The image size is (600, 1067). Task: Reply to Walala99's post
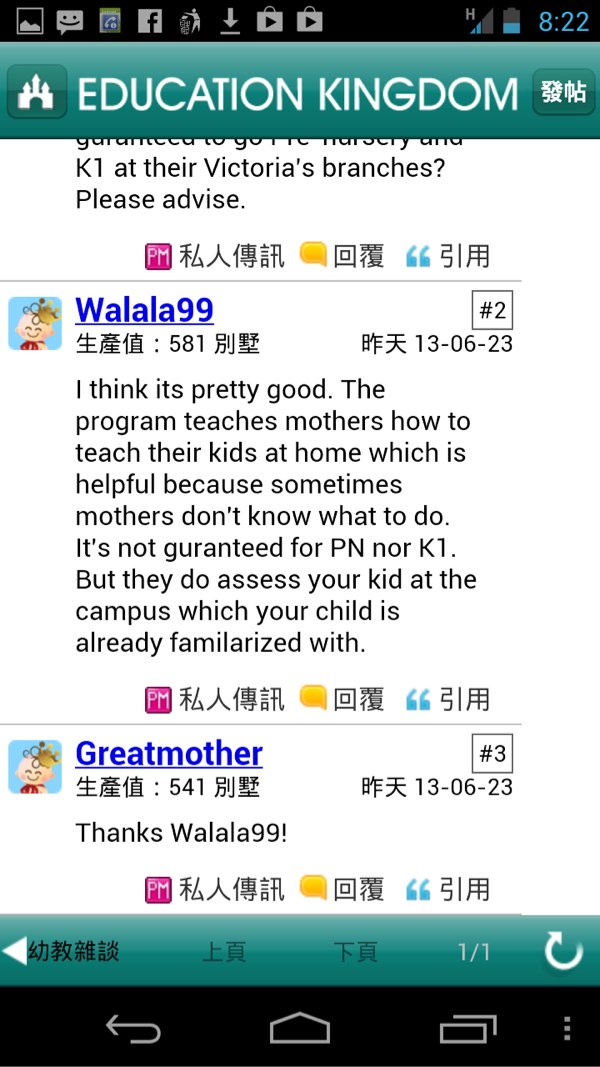[342, 699]
